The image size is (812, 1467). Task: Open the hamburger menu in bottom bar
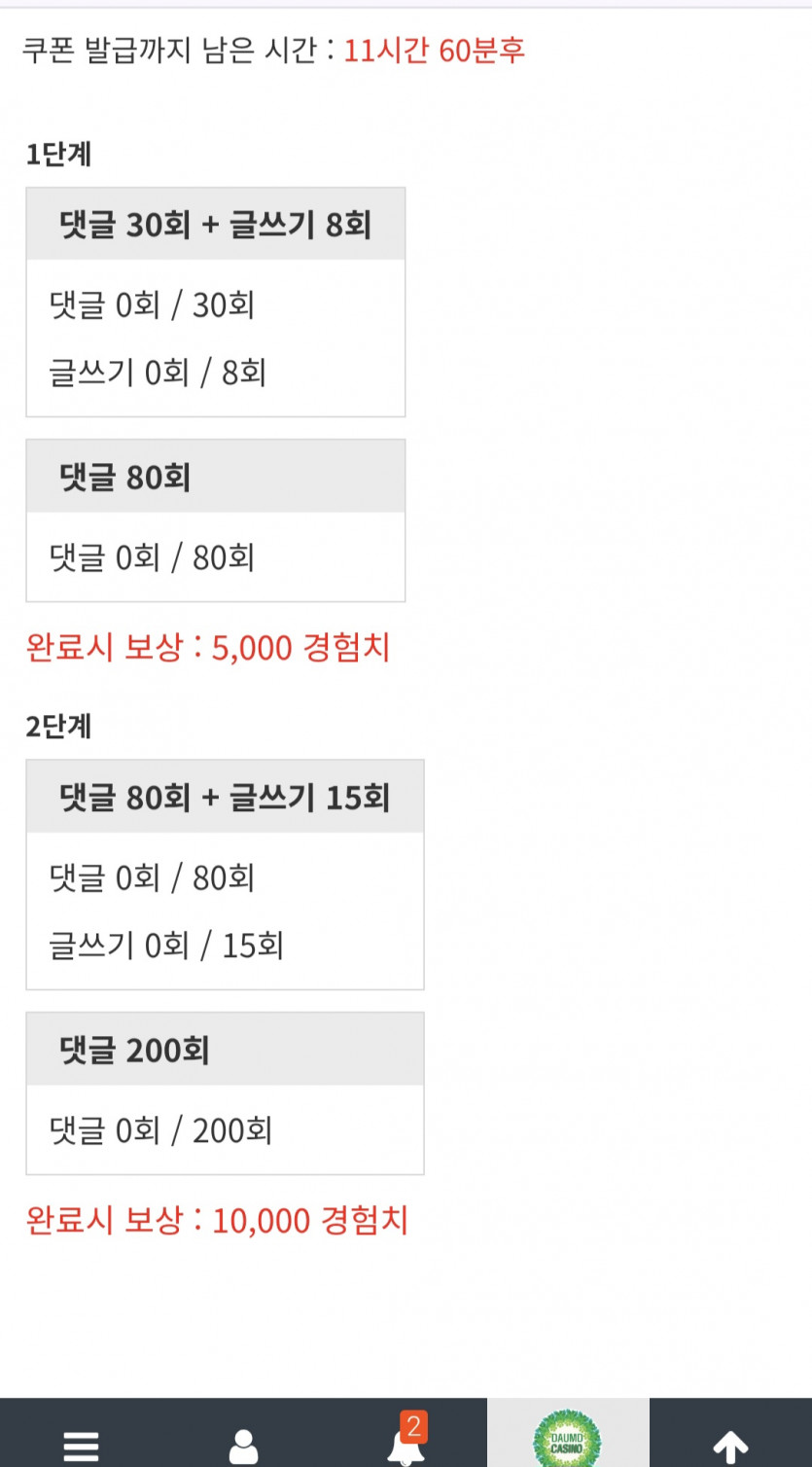tap(81, 1447)
